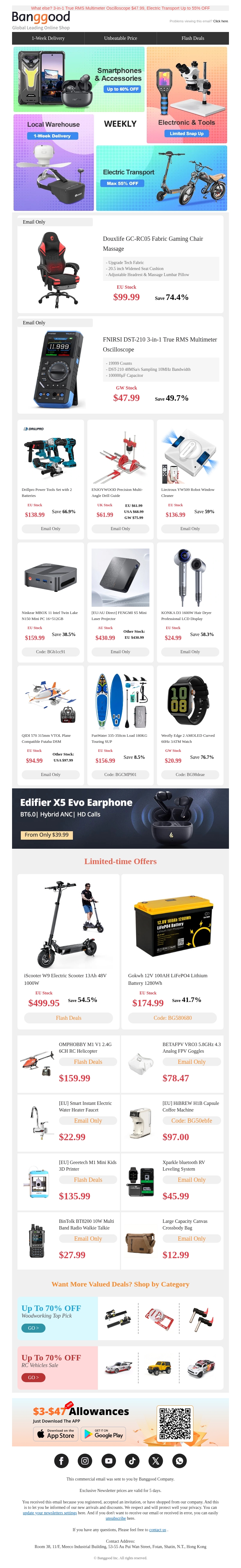Open the 'contact us' link
241x1568 pixels.
(x=157, y=1530)
